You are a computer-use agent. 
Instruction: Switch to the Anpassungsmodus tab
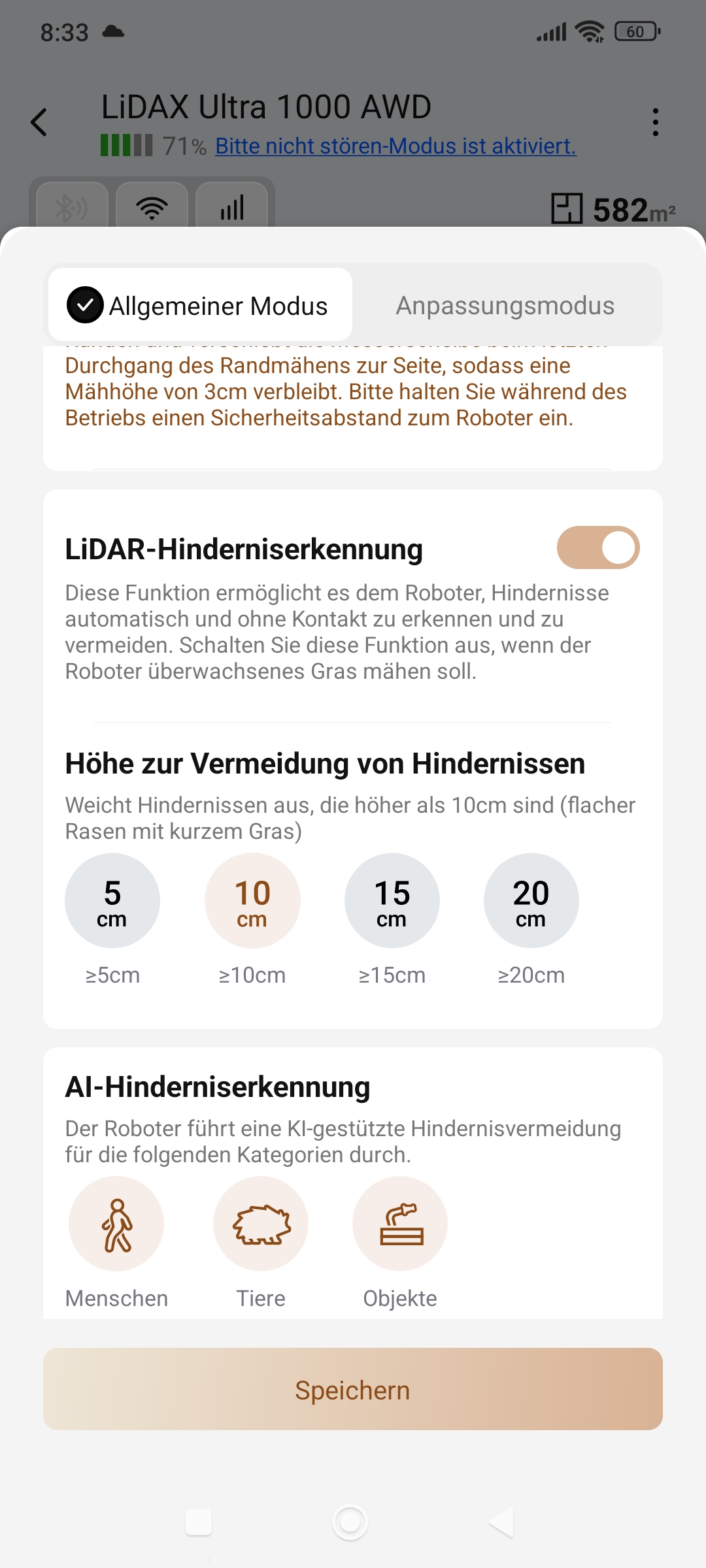[x=505, y=305]
